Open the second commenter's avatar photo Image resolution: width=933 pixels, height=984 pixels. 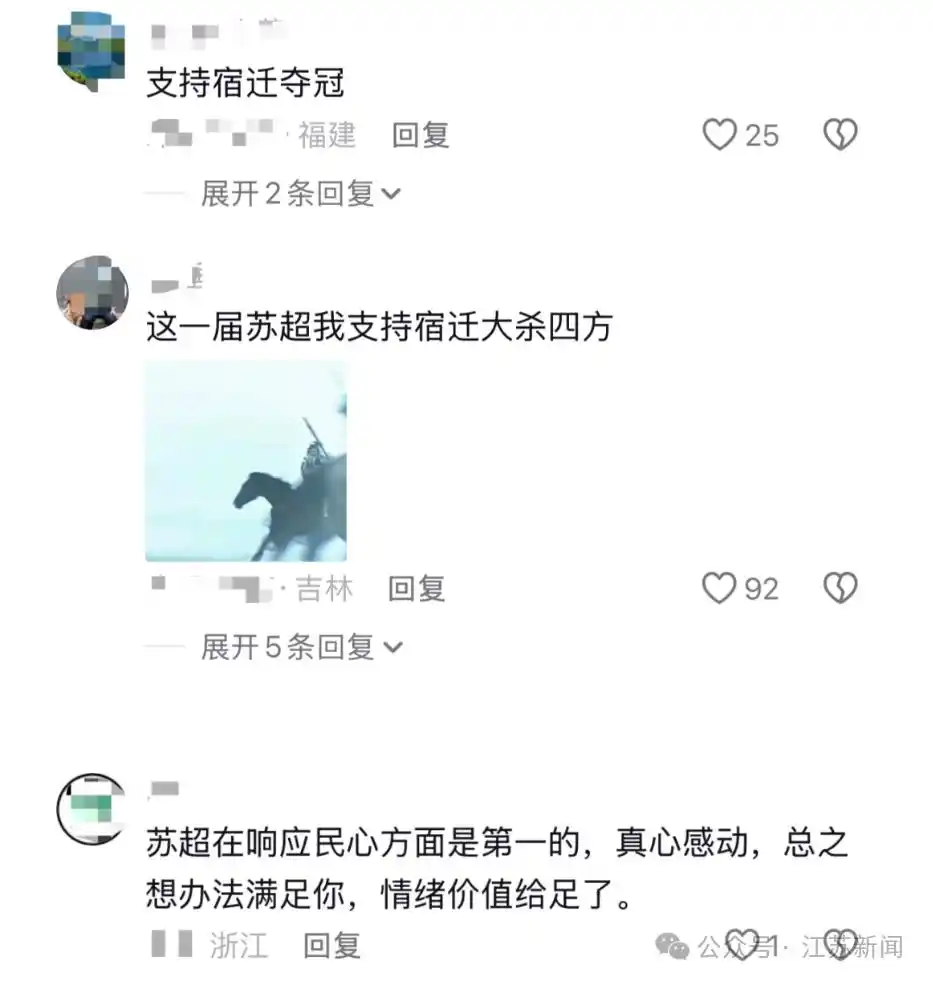coord(93,293)
